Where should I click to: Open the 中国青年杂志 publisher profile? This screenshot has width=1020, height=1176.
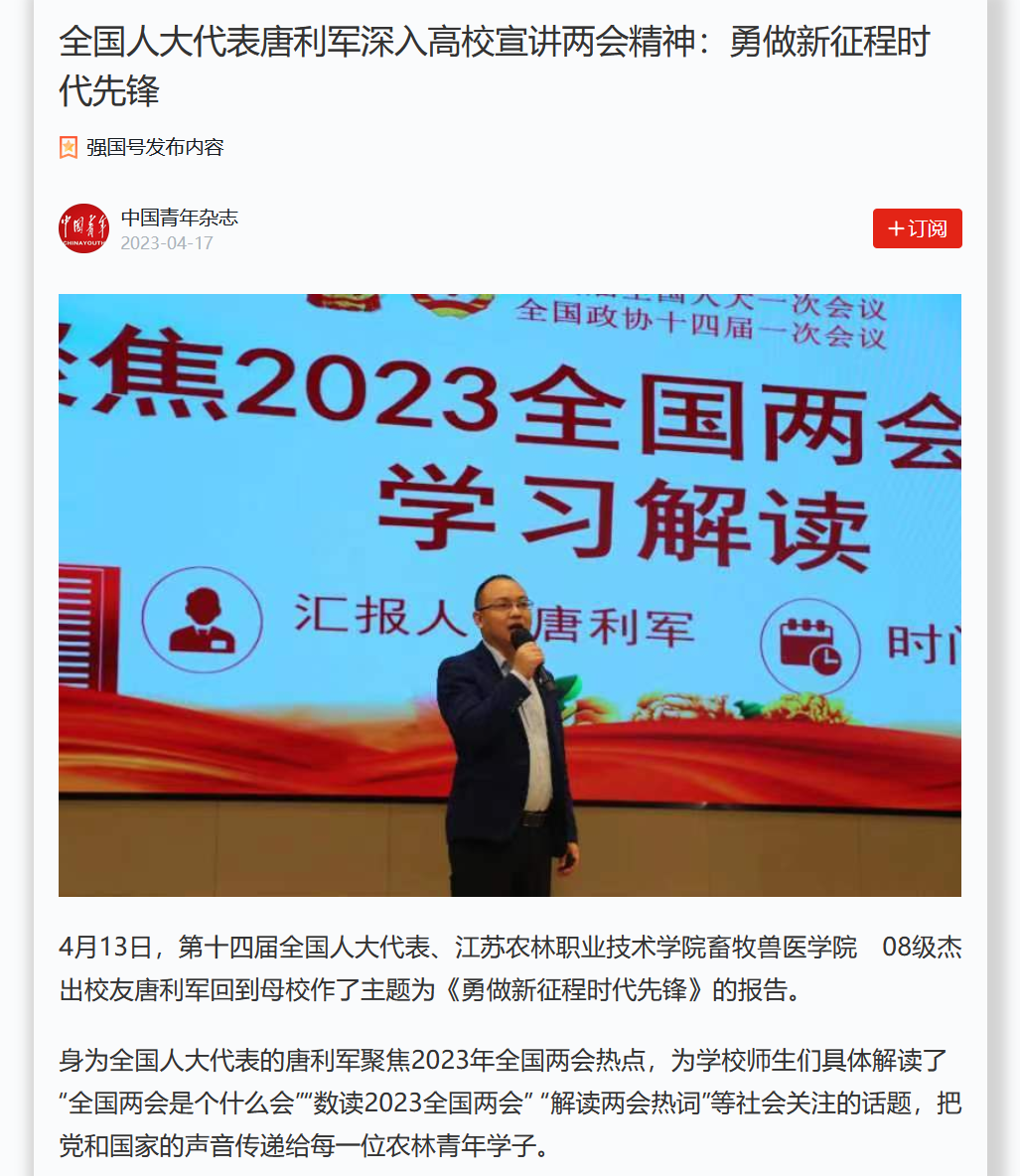179,218
